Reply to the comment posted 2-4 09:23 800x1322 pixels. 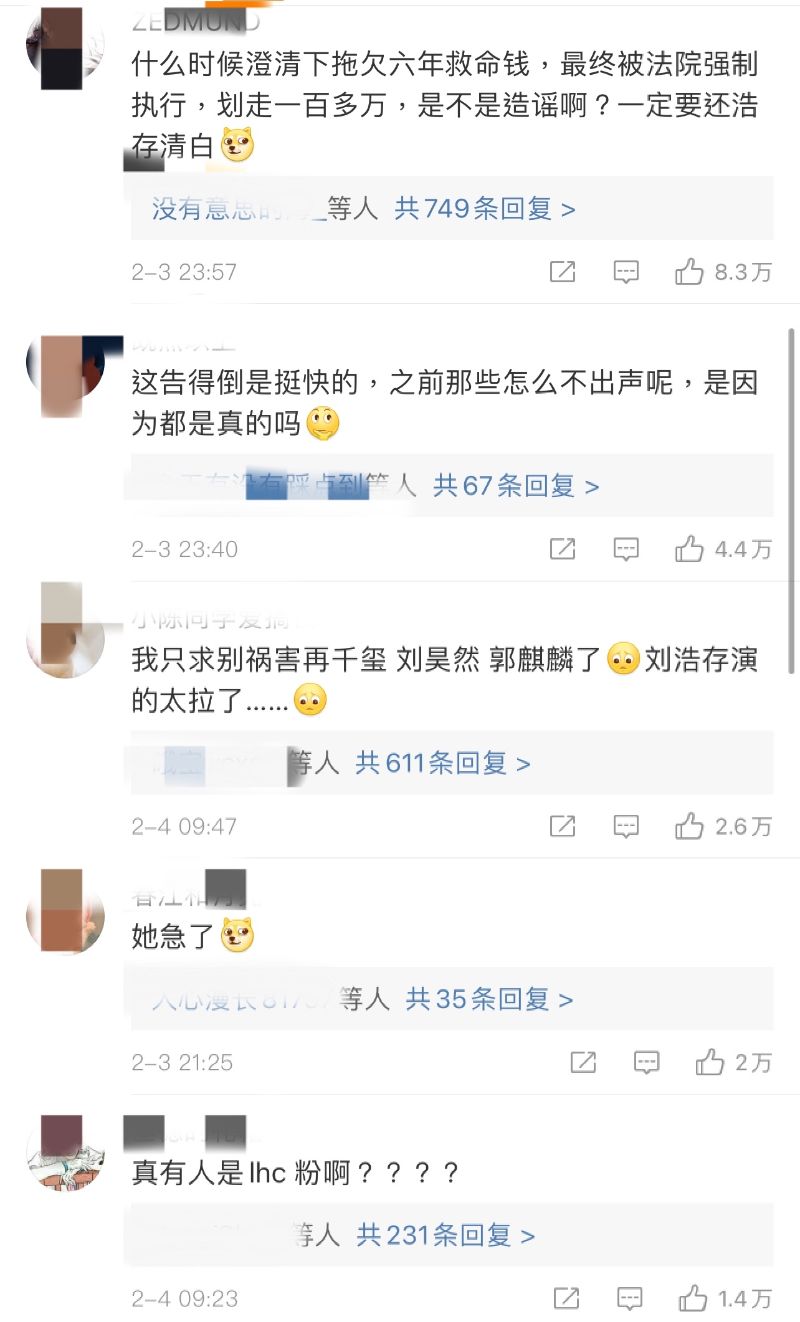pos(630,1299)
